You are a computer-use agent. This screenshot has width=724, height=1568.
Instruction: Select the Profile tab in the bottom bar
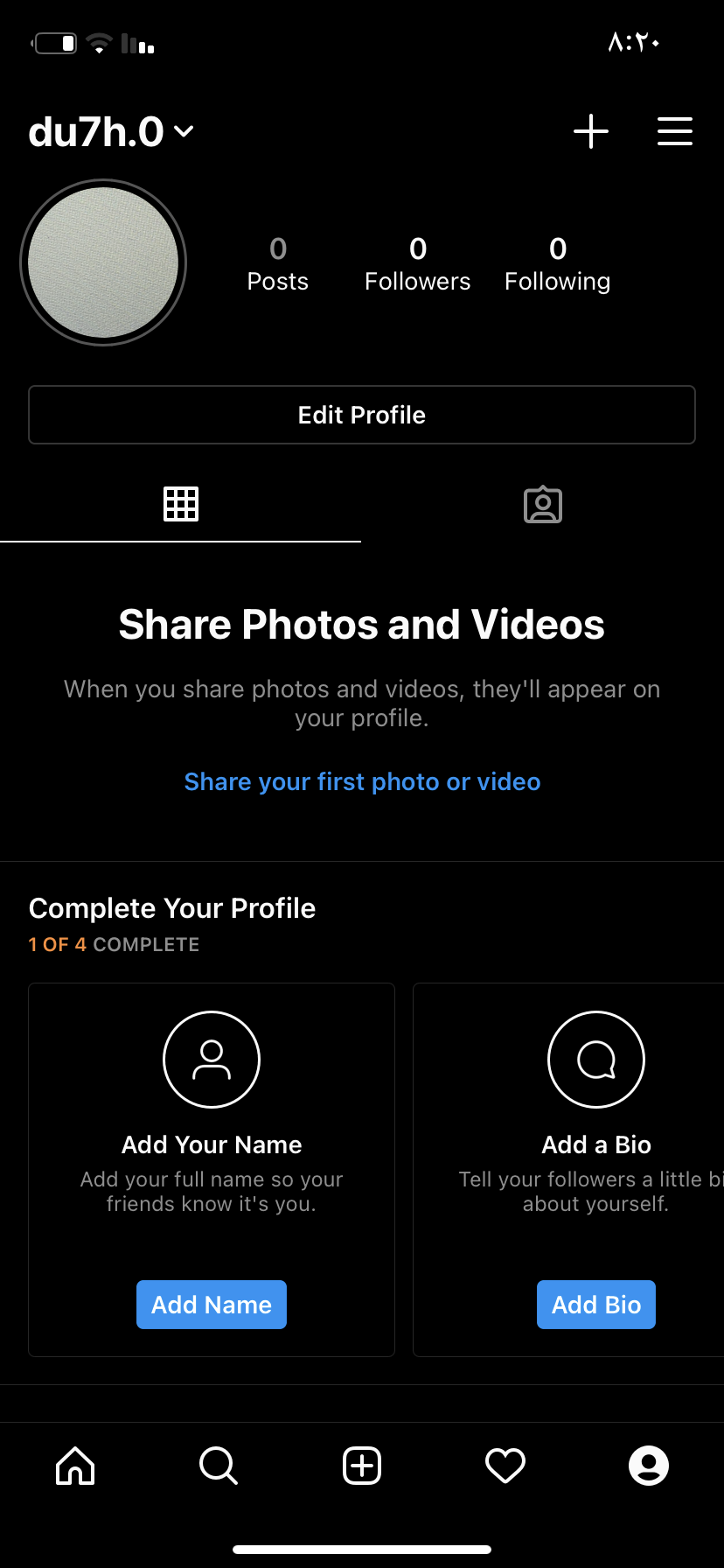coord(649,1466)
